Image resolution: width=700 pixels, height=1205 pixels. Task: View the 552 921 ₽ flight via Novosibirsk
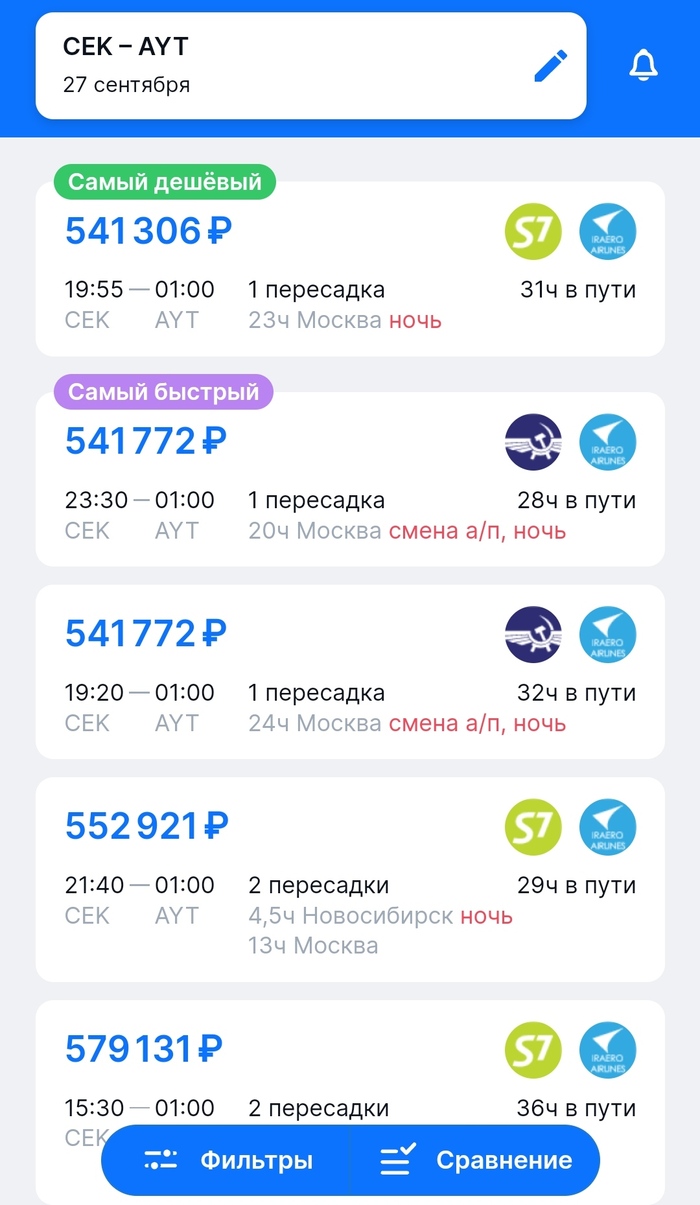[350, 880]
